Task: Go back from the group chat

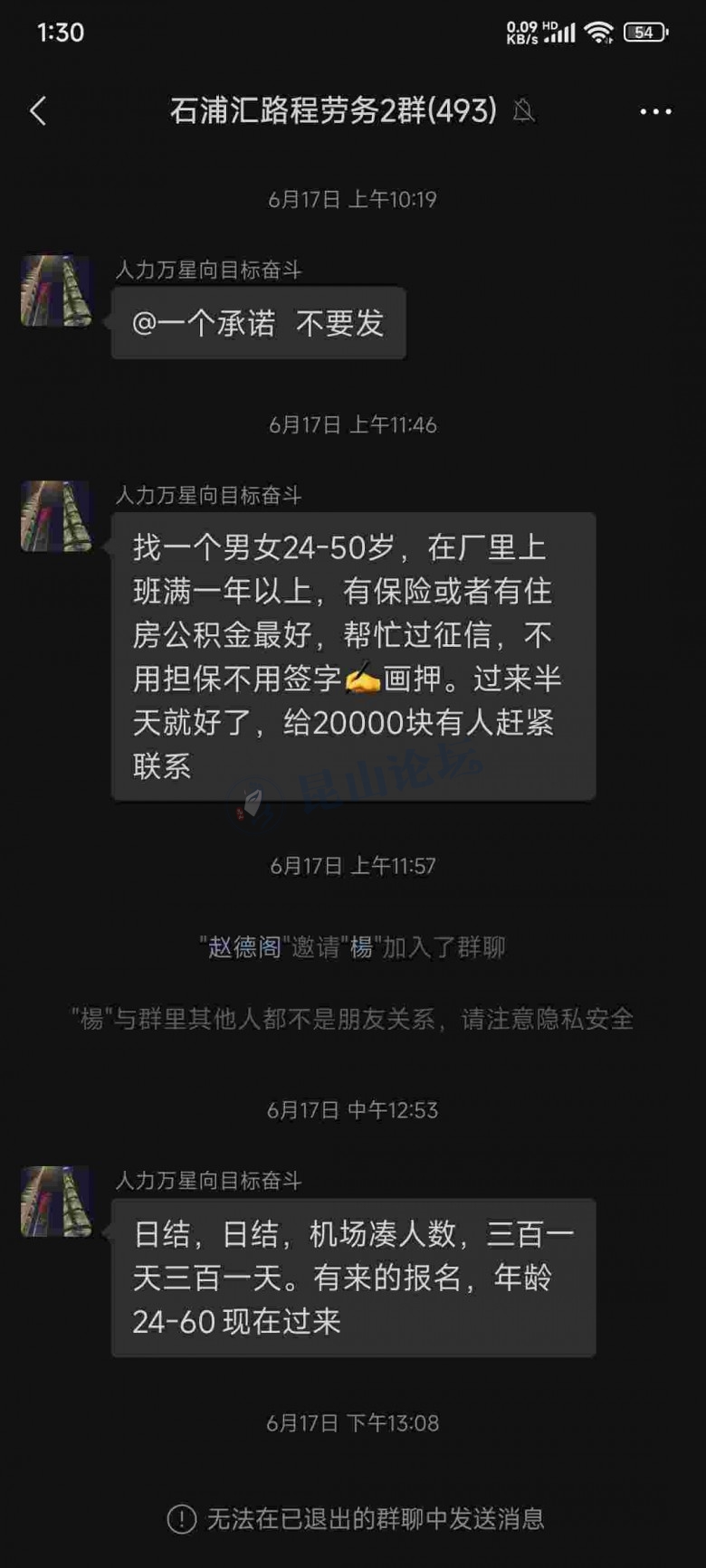Action: pos(38,111)
